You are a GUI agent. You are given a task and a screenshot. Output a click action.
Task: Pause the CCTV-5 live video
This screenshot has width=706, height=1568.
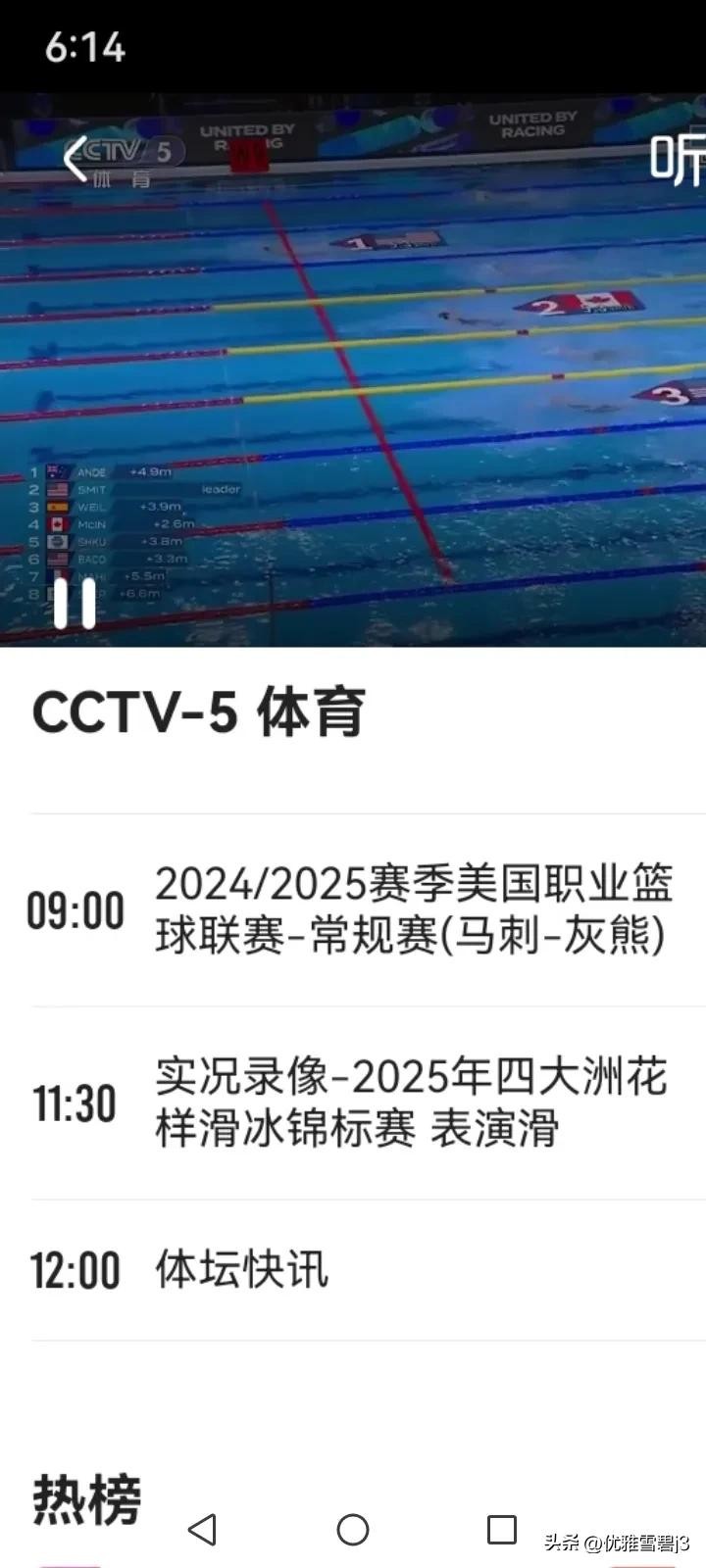75,603
